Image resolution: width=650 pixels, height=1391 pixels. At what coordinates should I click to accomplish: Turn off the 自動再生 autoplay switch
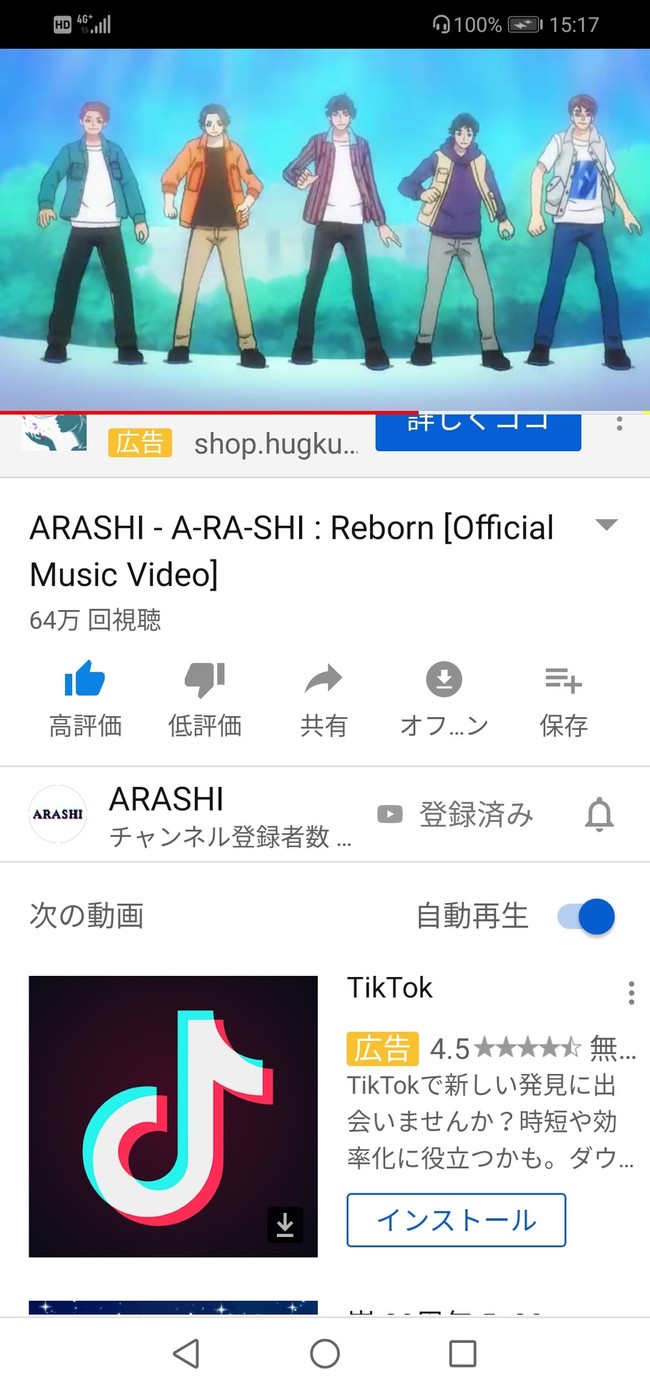(x=587, y=916)
